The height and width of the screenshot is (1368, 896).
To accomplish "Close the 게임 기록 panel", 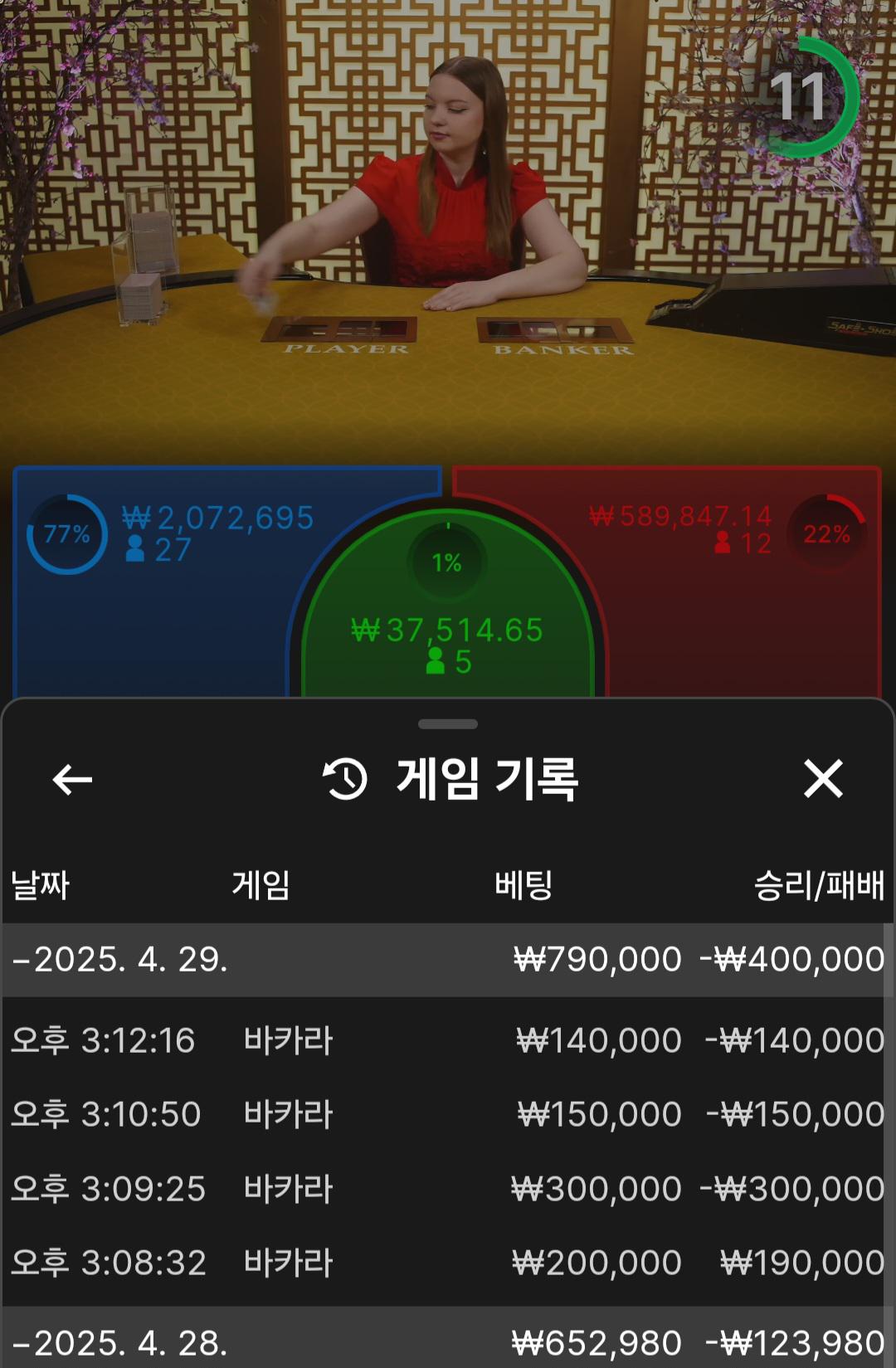I will click(x=822, y=779).
